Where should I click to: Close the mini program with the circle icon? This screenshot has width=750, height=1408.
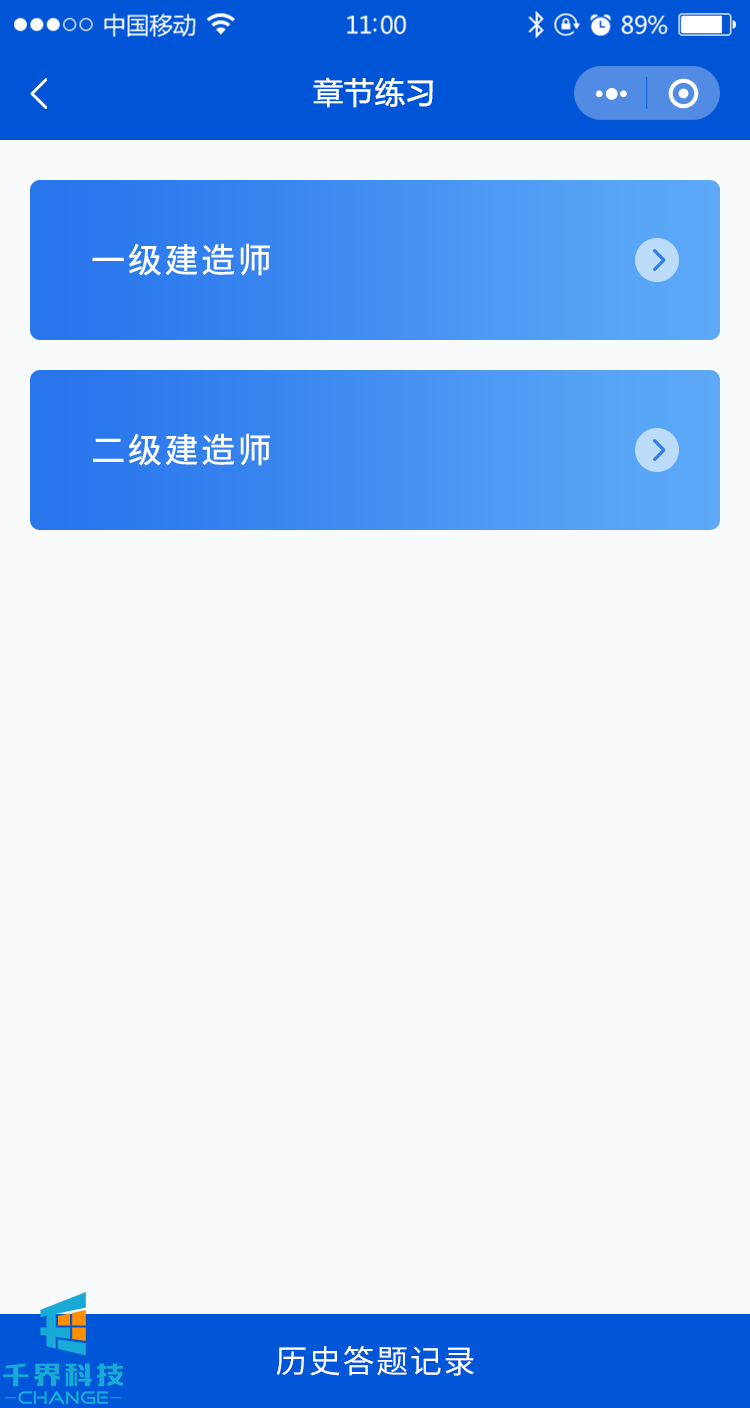coord(683,94)
